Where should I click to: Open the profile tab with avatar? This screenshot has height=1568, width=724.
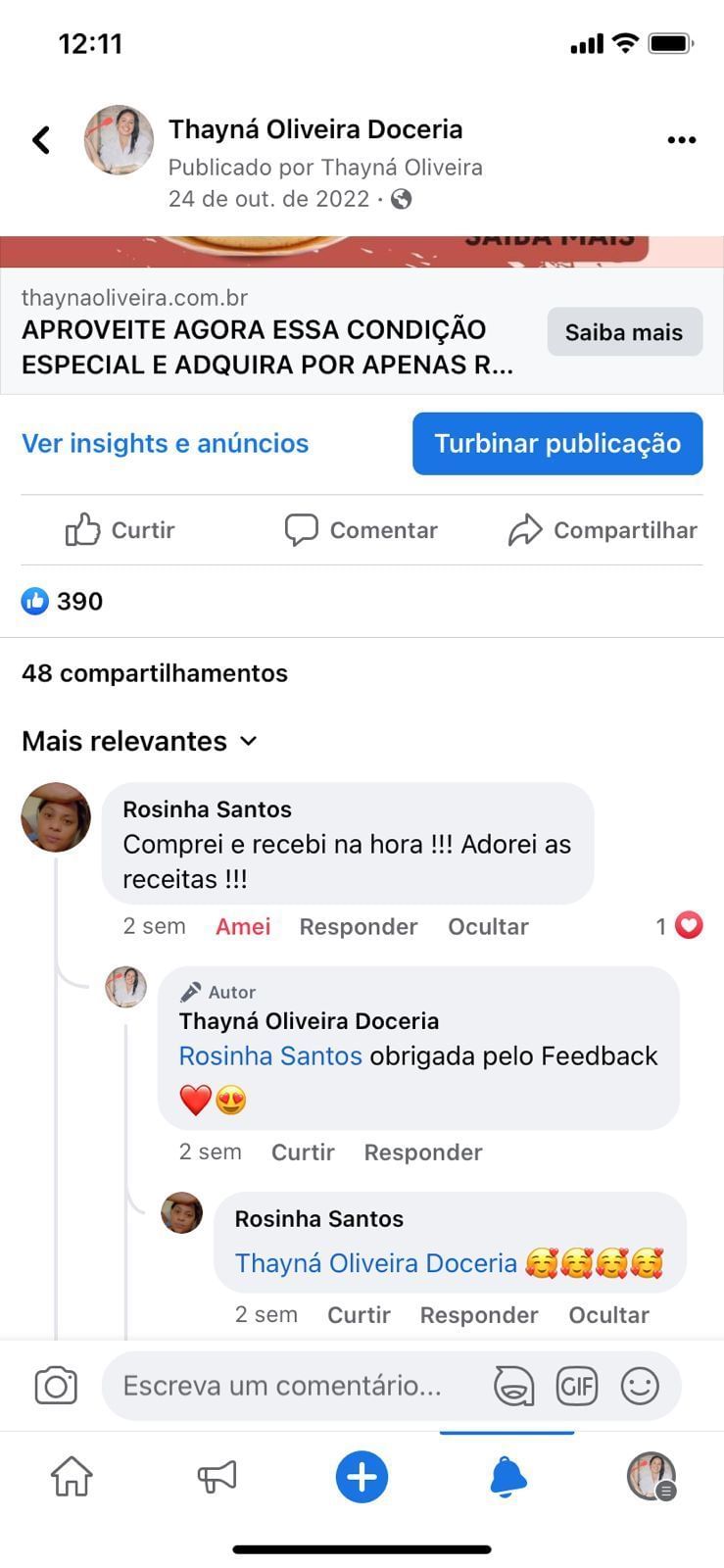651,1476
